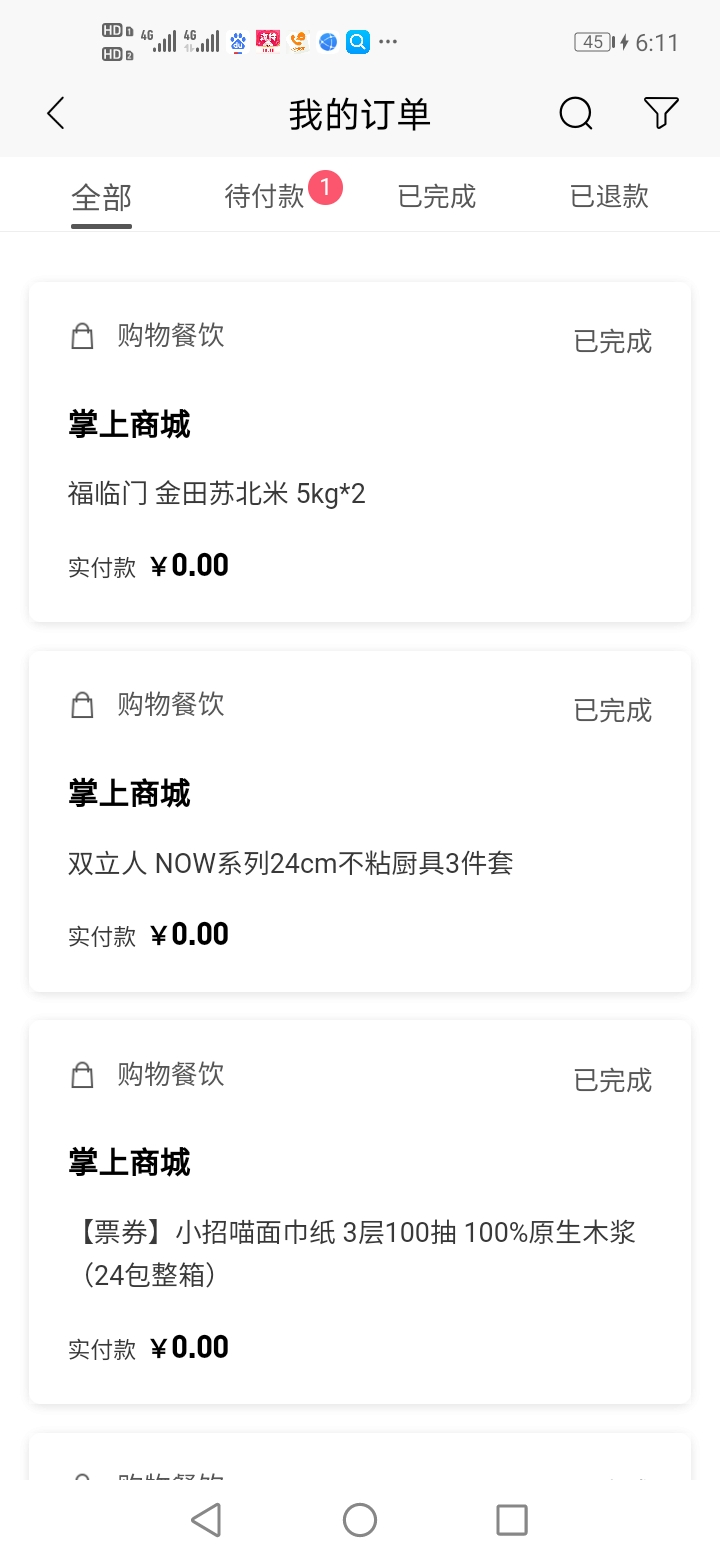View the 已退款 tab
This screenshot has height=1560, width=720.
pos(609,196)
